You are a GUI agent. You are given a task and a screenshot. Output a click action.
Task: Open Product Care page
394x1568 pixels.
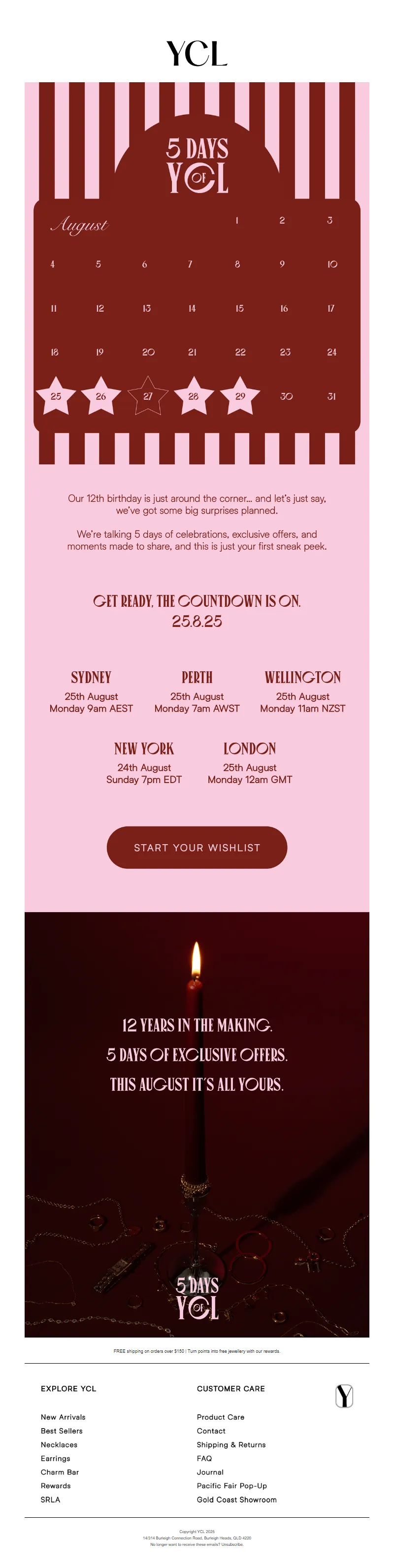point(221,1417)
